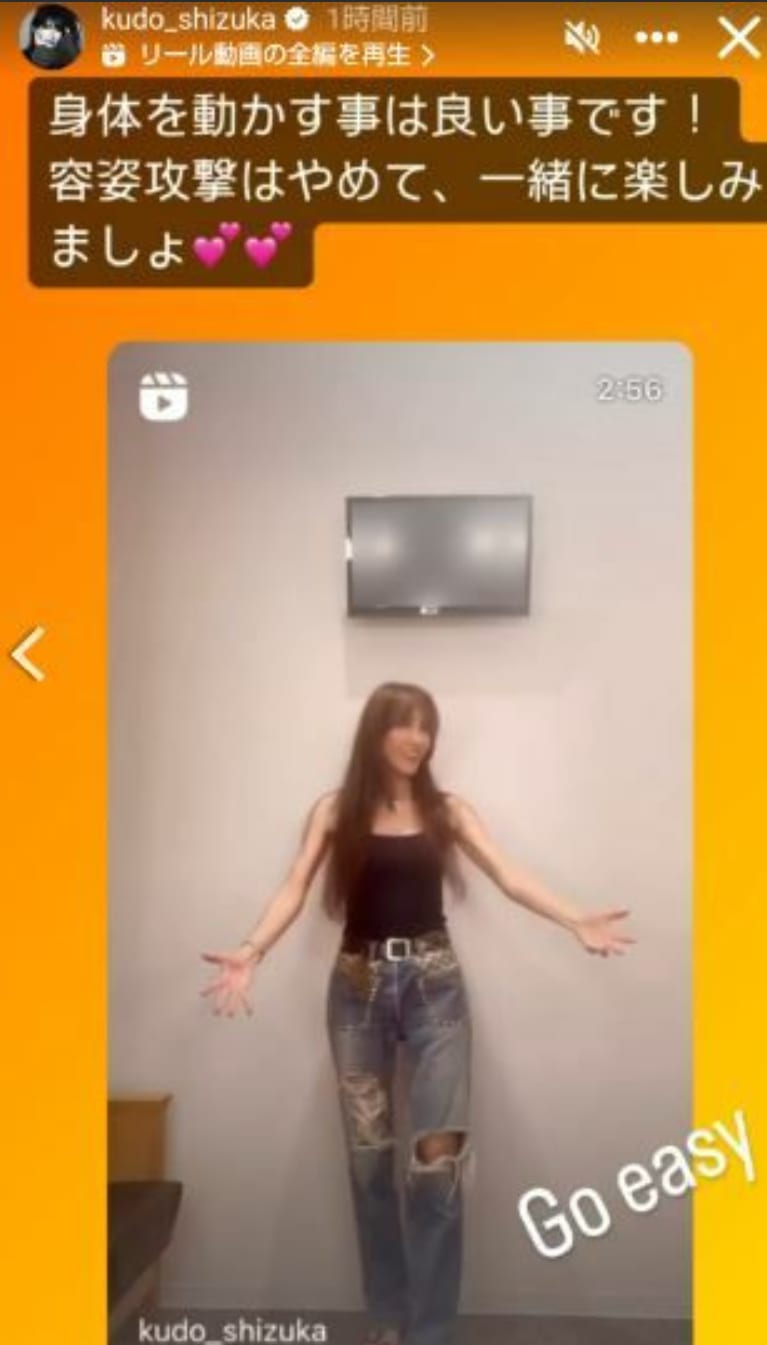Viewport: 767px width, 1345px height.
Task: Unmute the story sound
Action: 581,38
